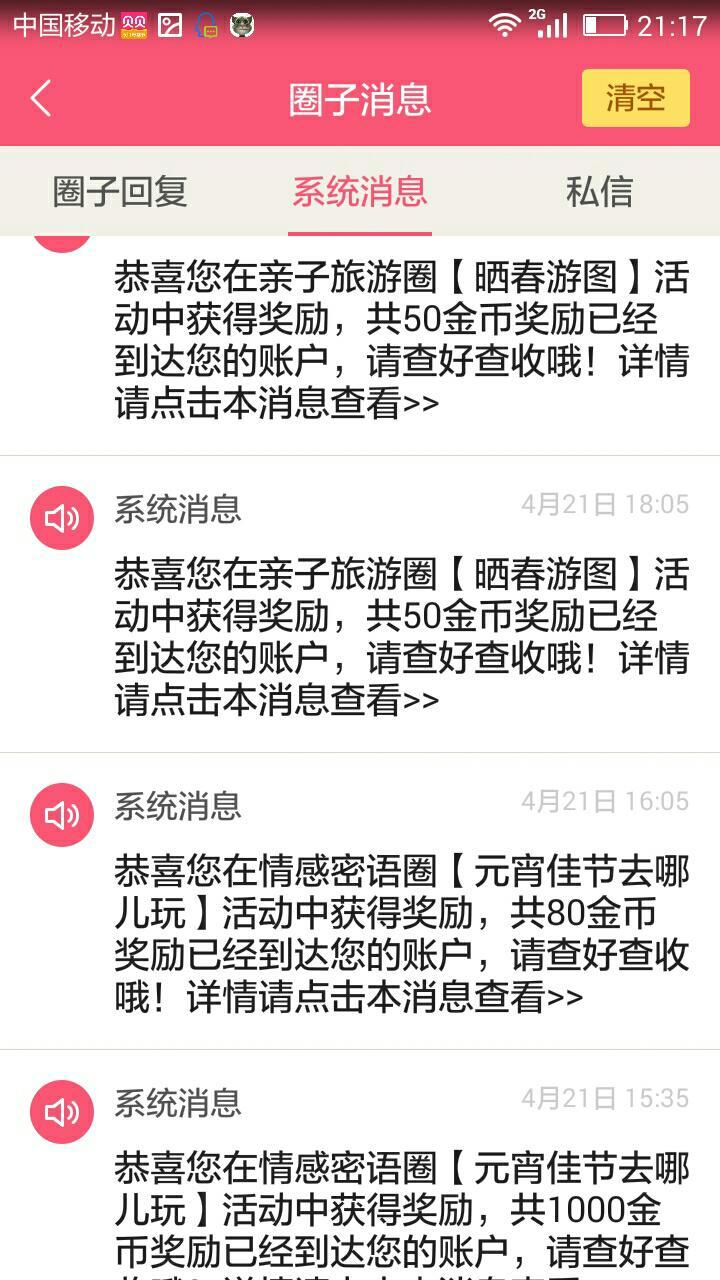View the 80金币 reward message at 16:05

[360, 901]
